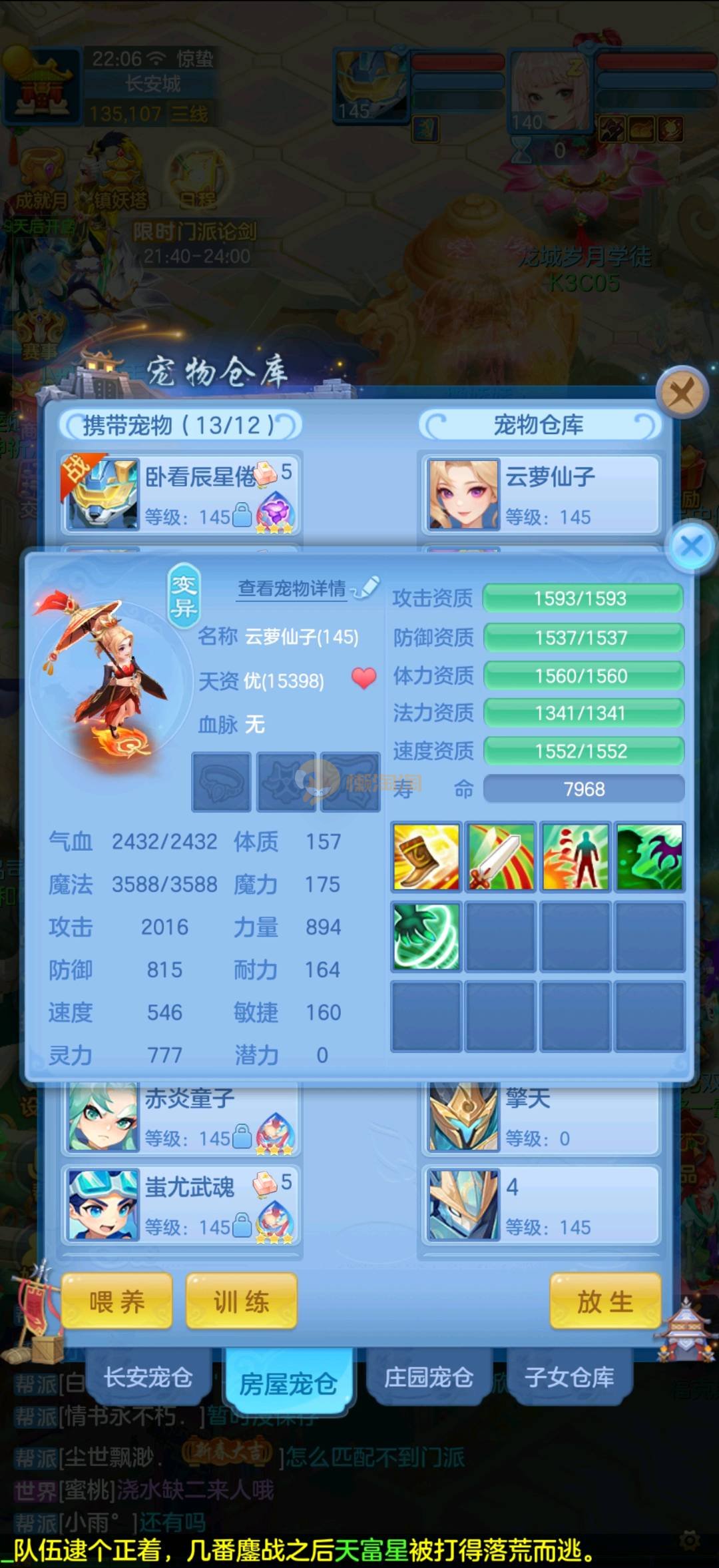Open the 查看宠物详情 link
The image size is (719, 1568).
(292, 588)
